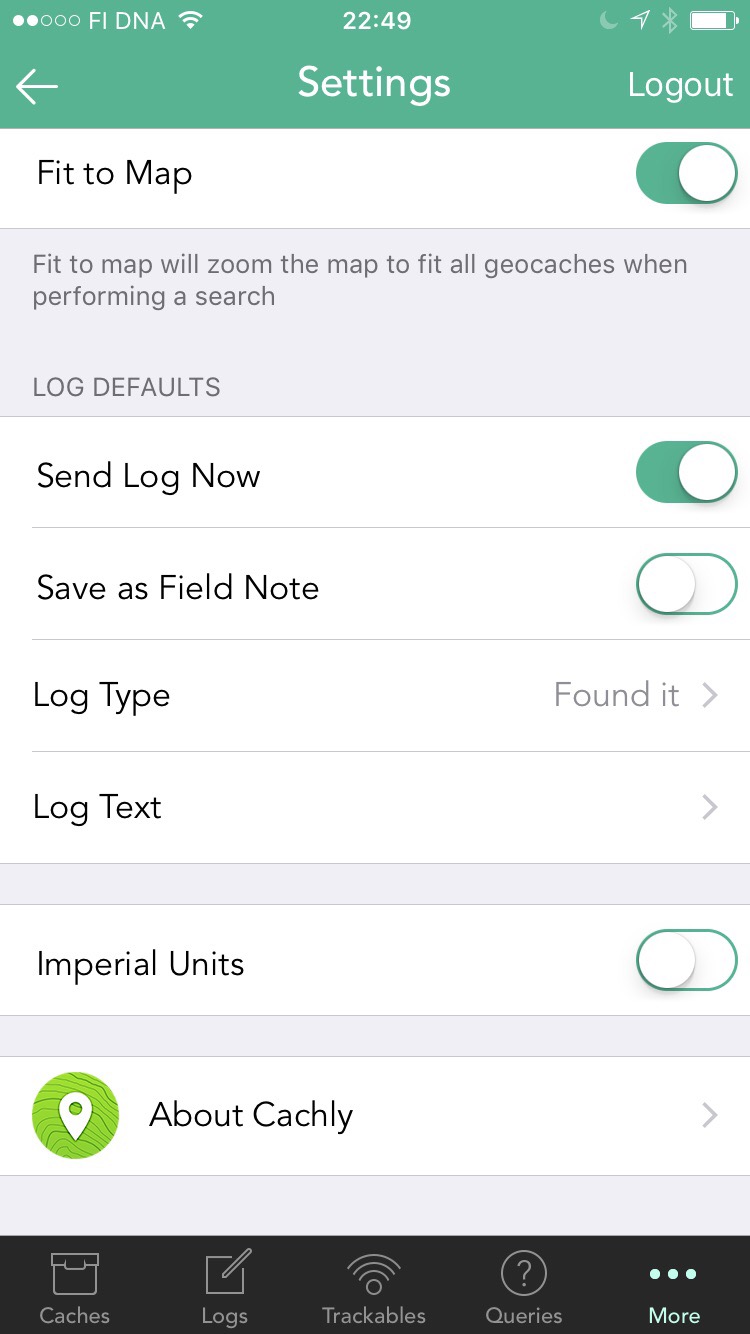Open the Trackables tab
Screen dimensions: 750x1334
point(374,1287)
